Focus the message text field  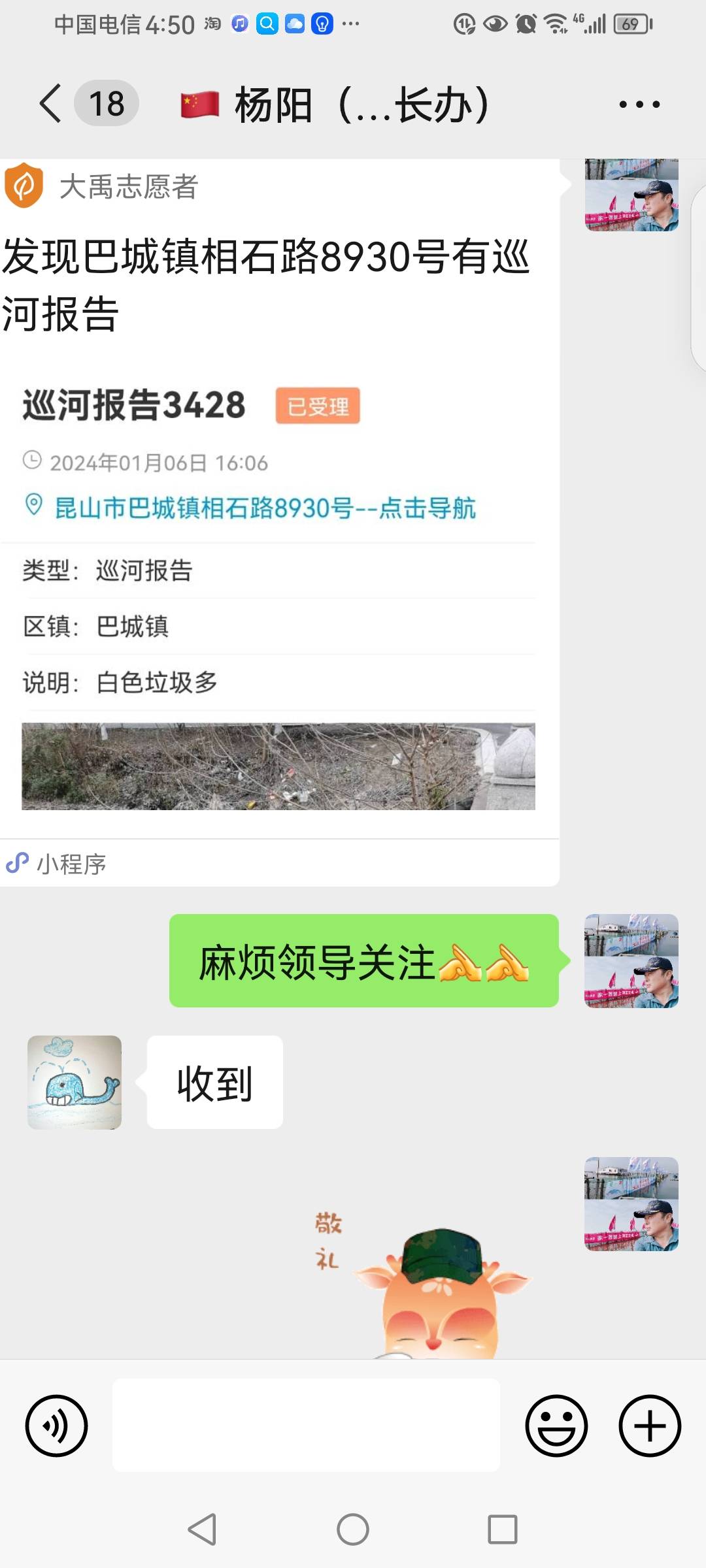(x=306, y=1426)
